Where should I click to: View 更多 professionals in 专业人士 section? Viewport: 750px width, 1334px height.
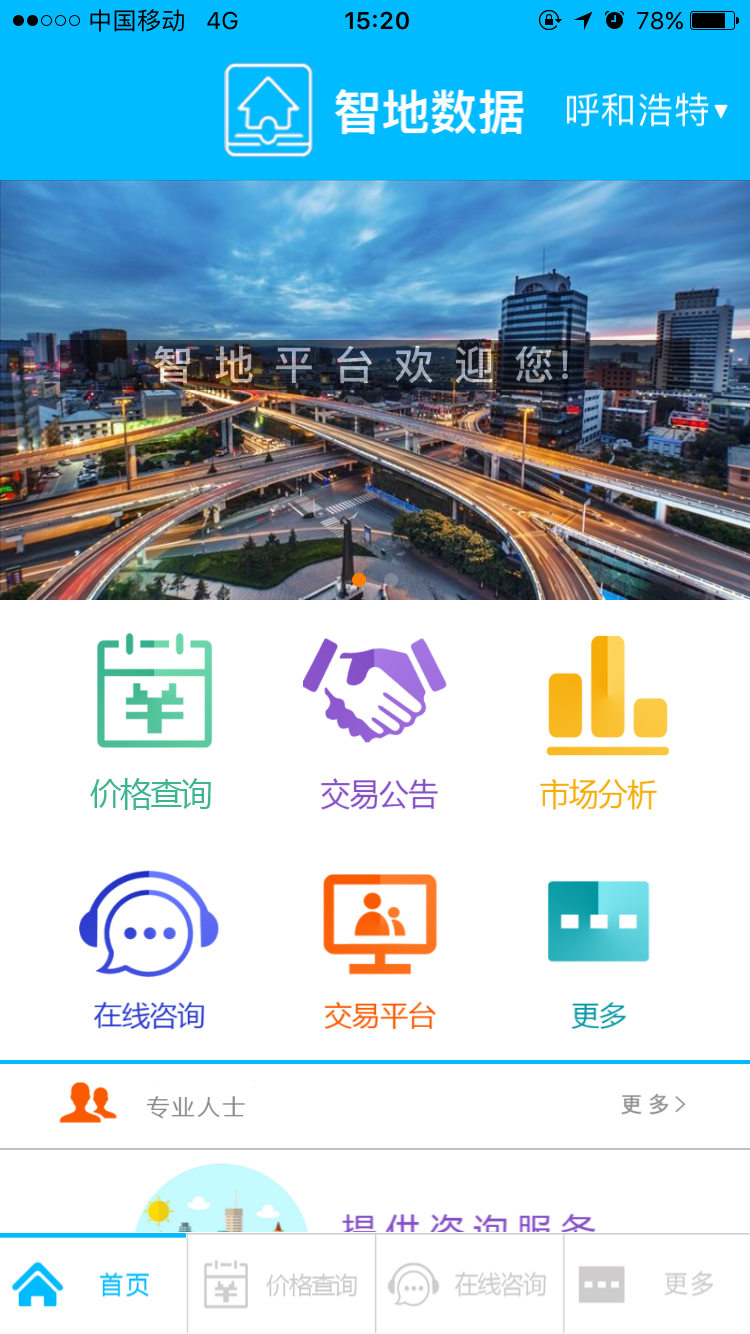[x=653, y=1104]
